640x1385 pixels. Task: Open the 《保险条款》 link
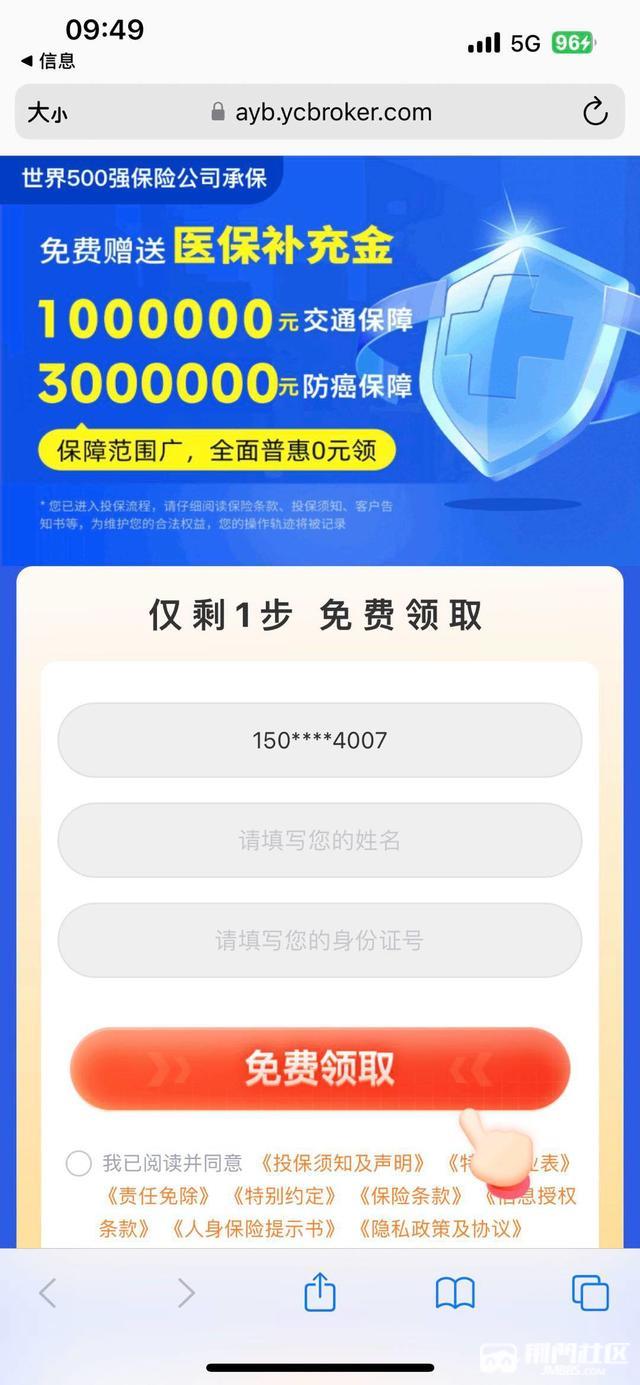point(410,1196)
